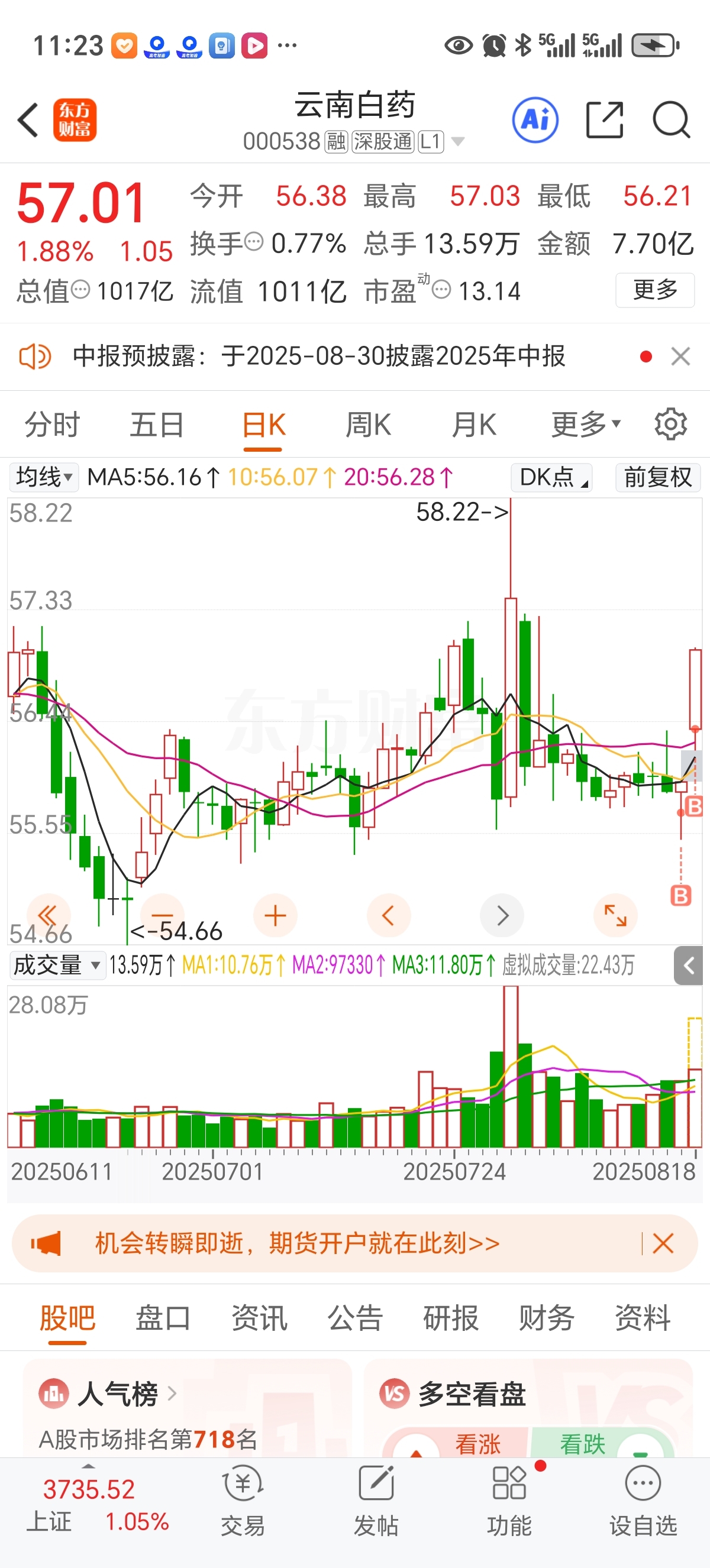
Task: Close the 期货开户 promotion banner
Action: (663, 1243)
